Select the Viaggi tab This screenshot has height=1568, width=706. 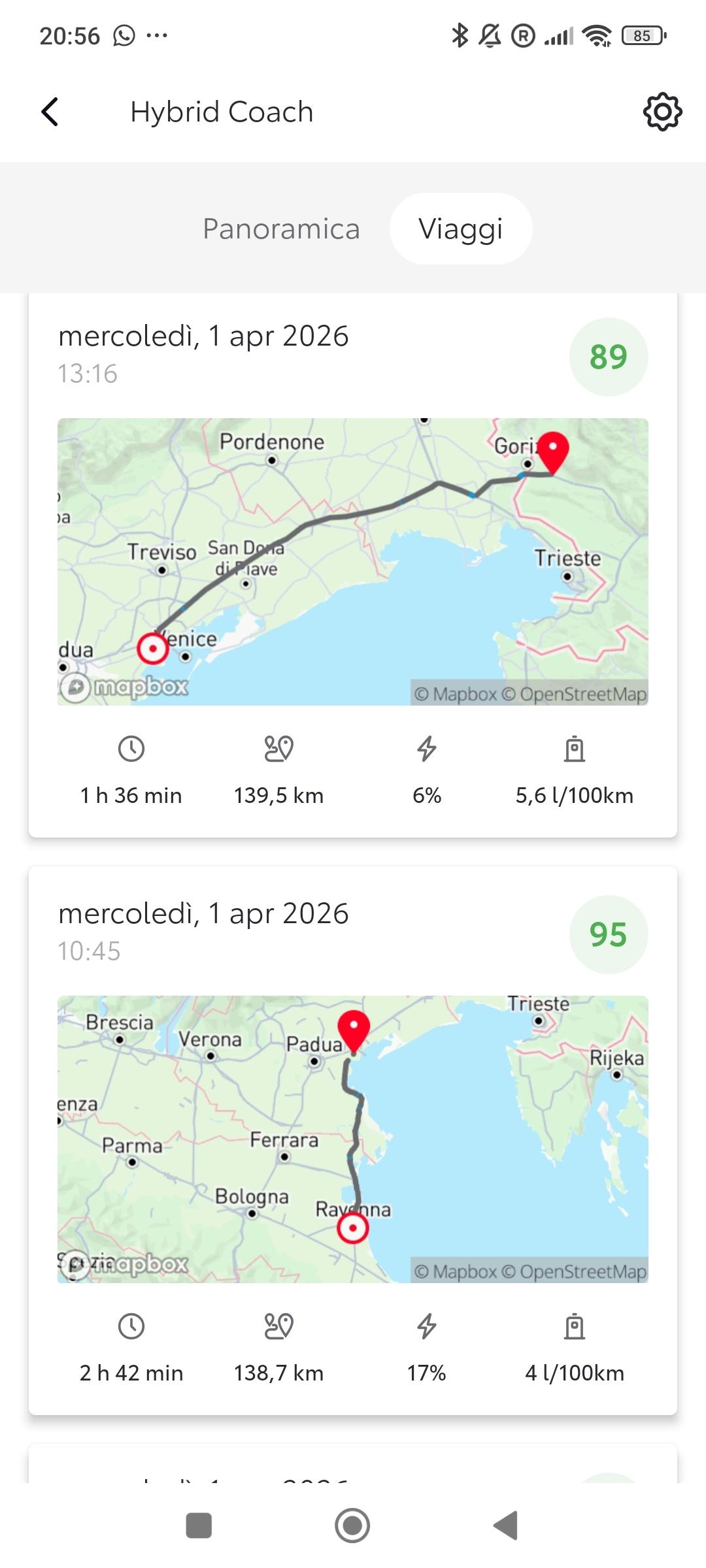pos(461,229)
